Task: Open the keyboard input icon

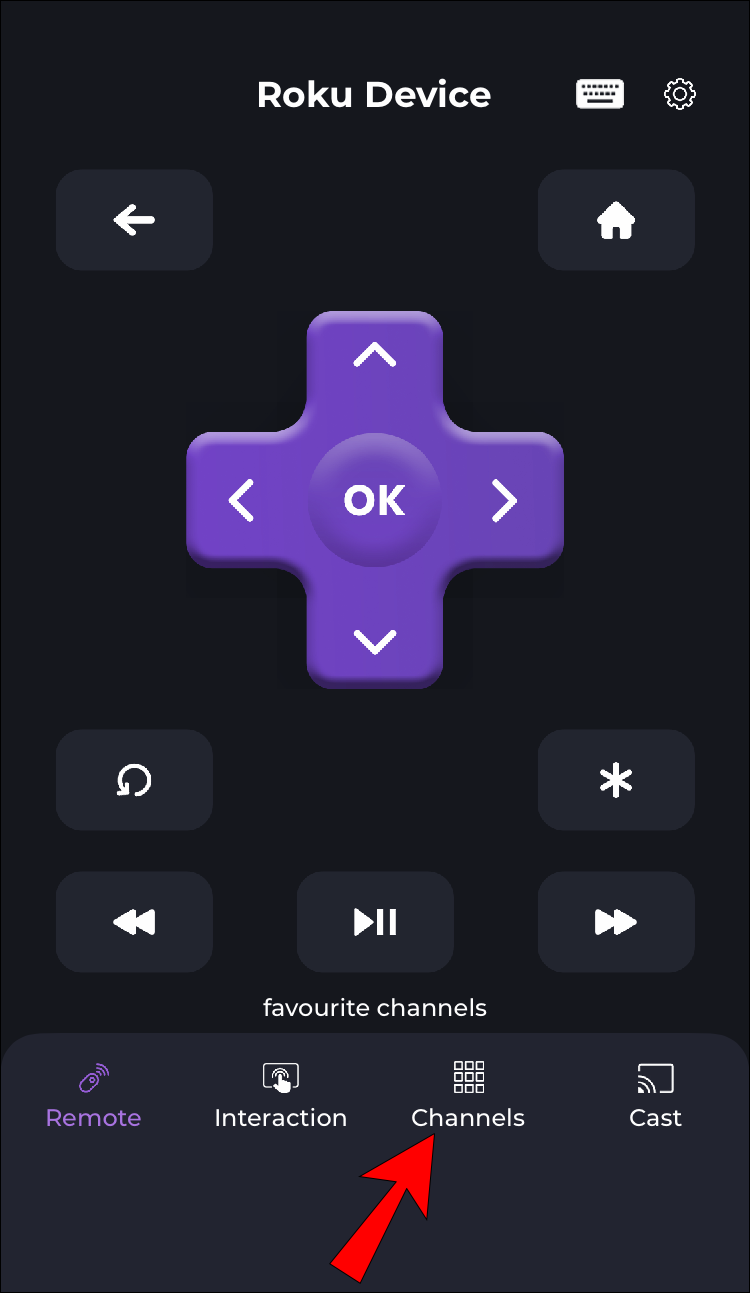Action: point(599,94)
